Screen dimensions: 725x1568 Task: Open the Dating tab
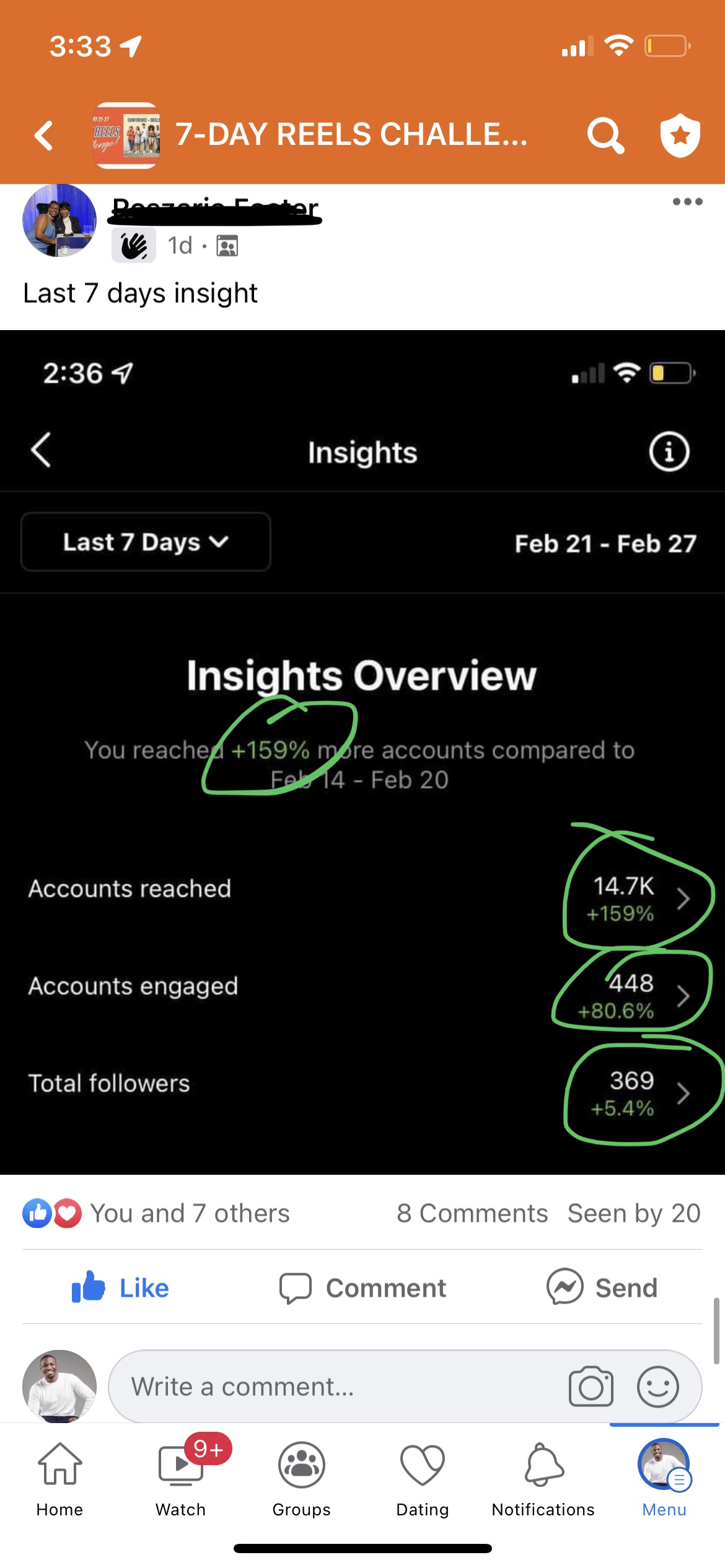(x=422, y=1478)
